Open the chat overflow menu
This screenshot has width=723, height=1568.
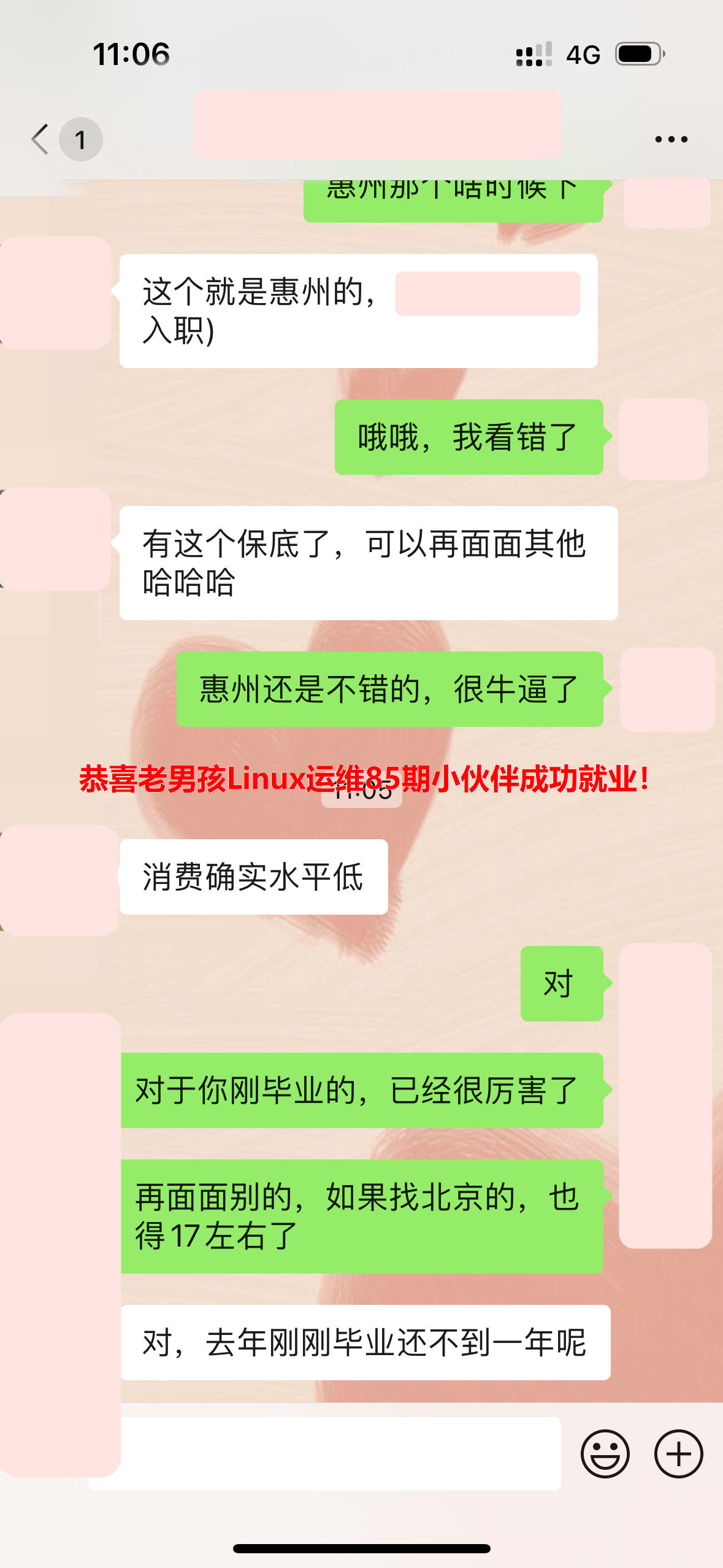click(x=671, y=139)
